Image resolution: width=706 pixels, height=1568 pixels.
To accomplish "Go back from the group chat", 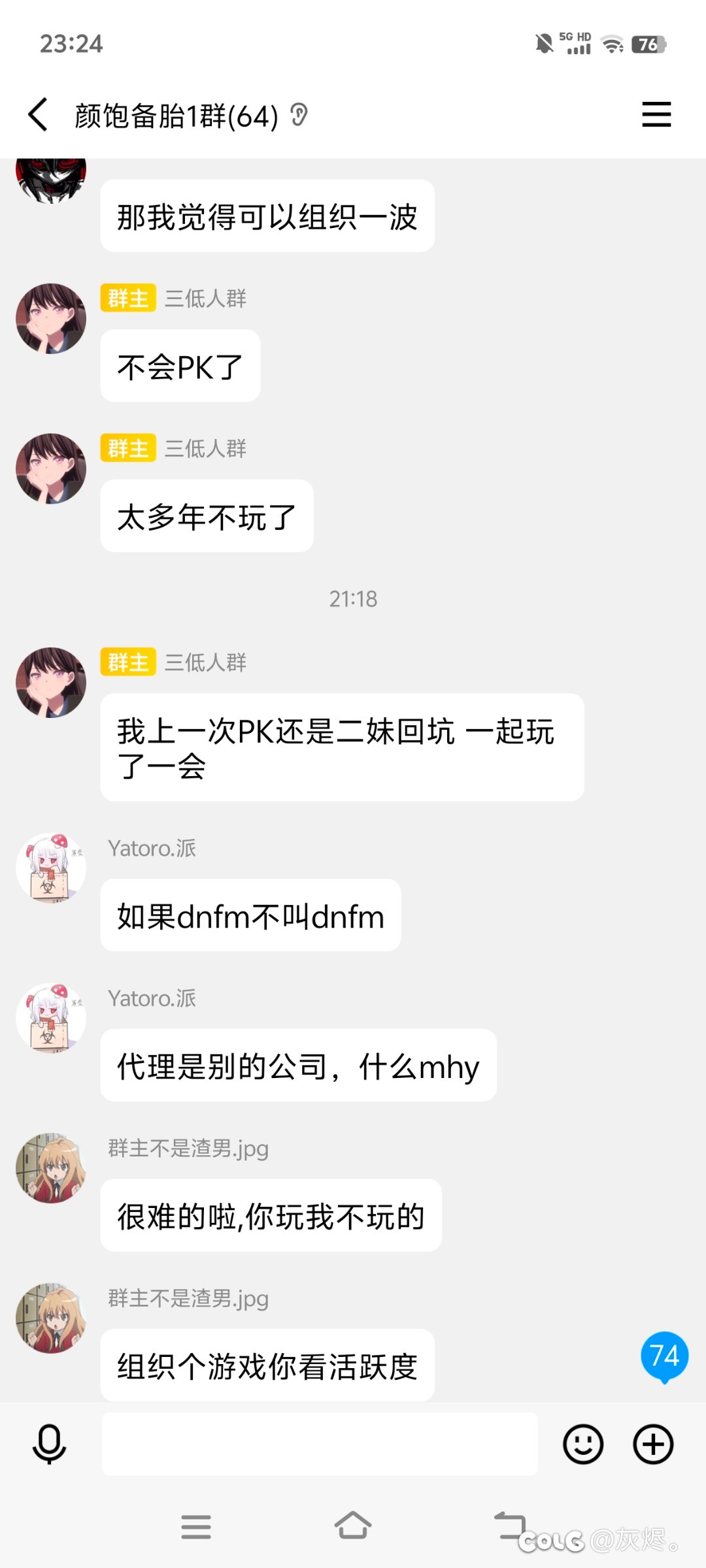I will pyautogui.click(x=38, y=115).
